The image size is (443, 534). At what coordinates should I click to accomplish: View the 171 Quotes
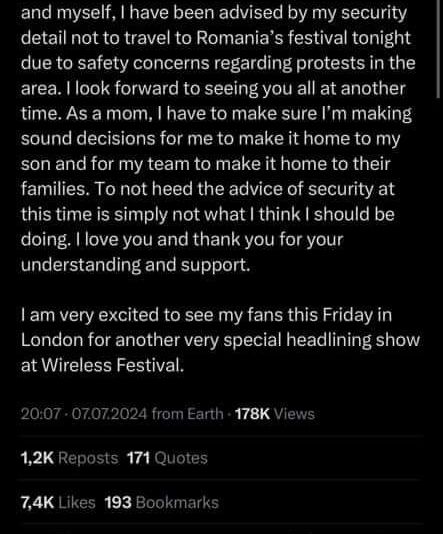[x=167, y=458]
